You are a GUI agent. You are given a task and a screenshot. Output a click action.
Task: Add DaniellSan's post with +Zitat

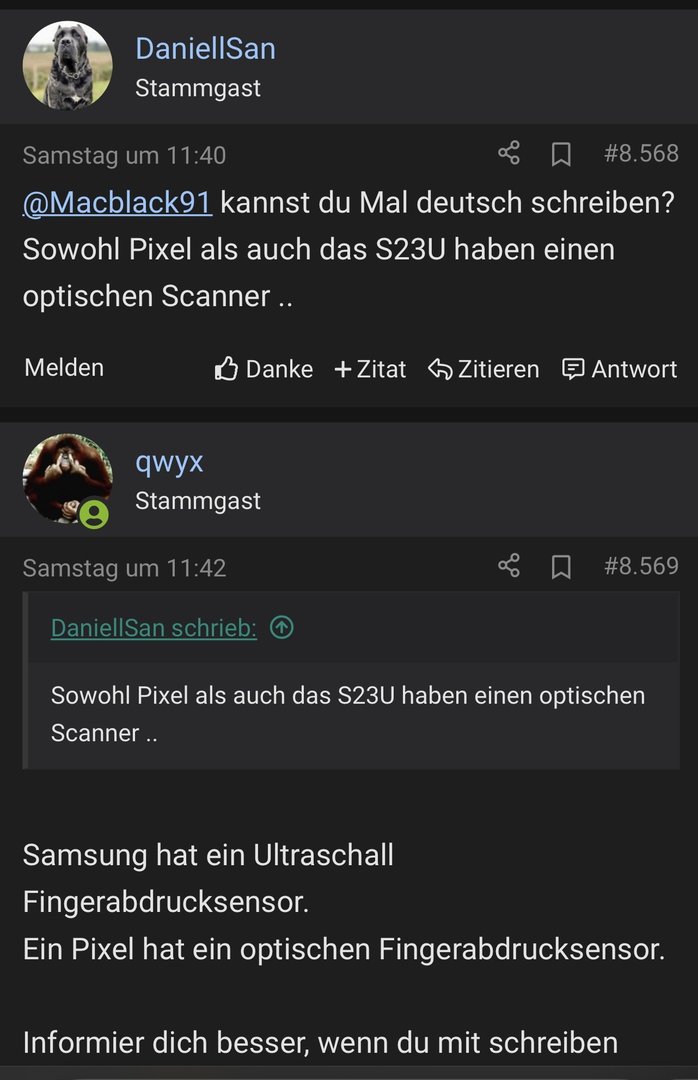[370, 369]
